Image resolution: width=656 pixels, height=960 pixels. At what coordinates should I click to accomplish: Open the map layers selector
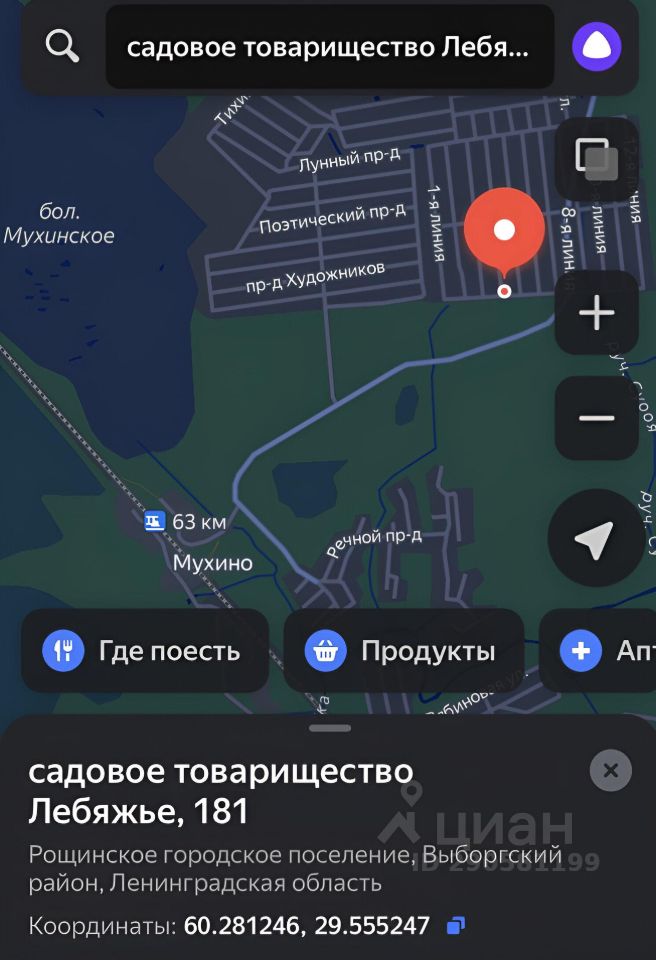click(x=596, y=160)
